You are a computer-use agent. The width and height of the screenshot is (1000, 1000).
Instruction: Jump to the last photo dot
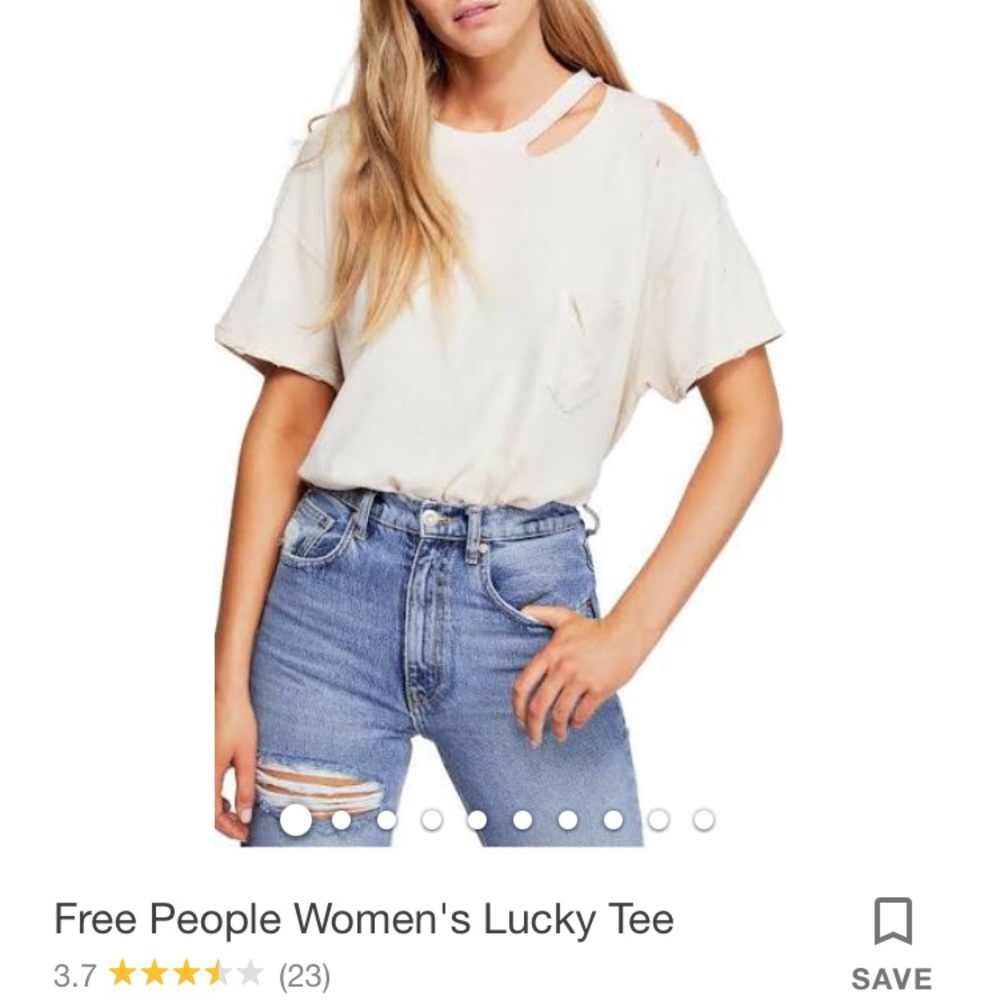[x=704, y=820]
